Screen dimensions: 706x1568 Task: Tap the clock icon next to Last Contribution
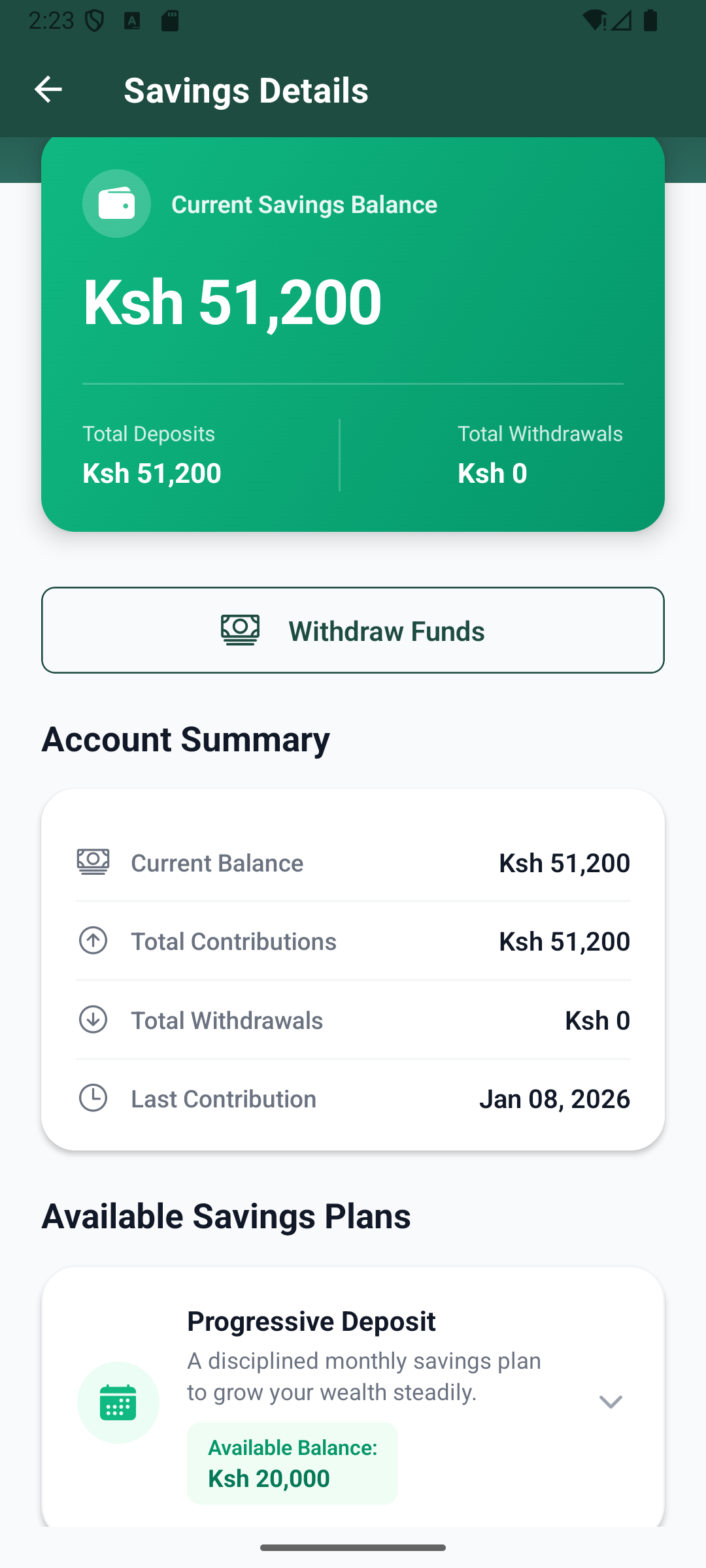(93, 1098)
